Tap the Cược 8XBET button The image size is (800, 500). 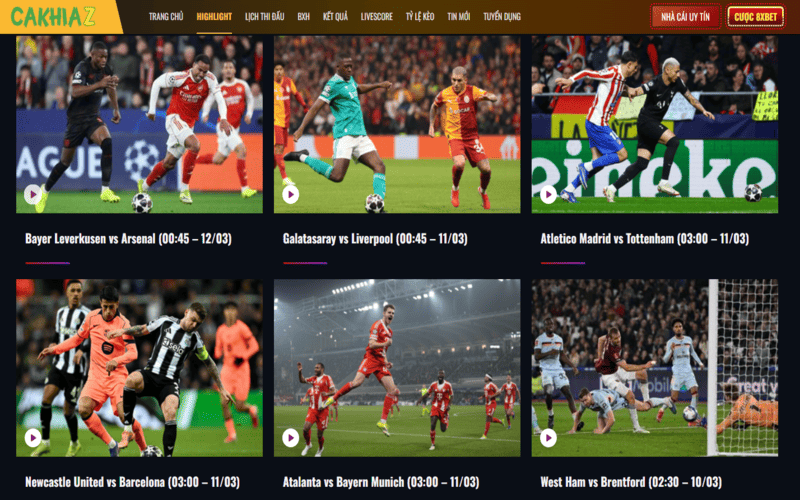(x=756, y=16)
